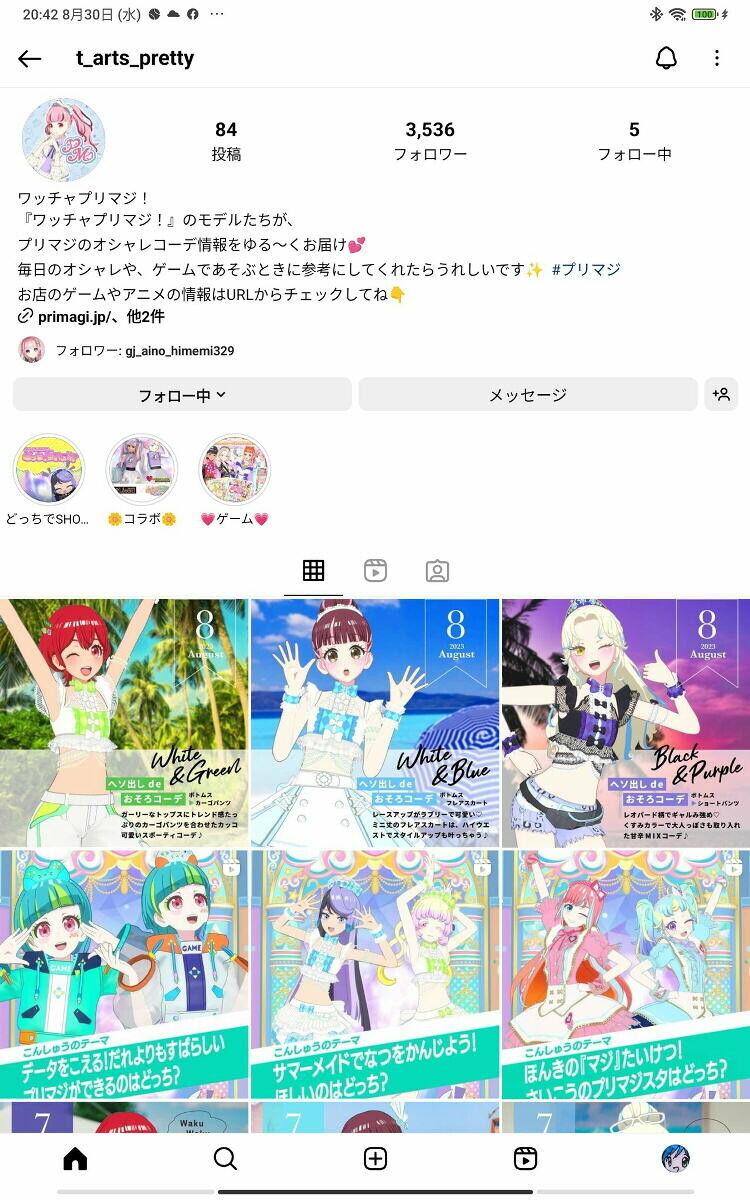Screen dimensions: 750x1200
Task: Open the コラボ story highlight
Action: click(x=142, y=470)
